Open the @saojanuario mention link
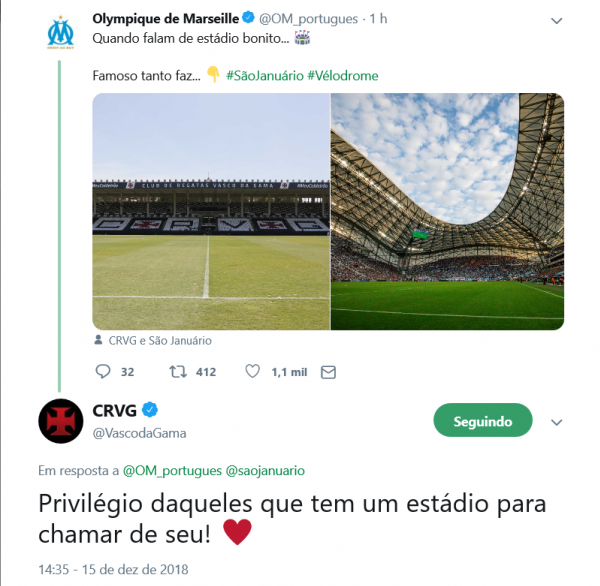 tap(266, 469)
